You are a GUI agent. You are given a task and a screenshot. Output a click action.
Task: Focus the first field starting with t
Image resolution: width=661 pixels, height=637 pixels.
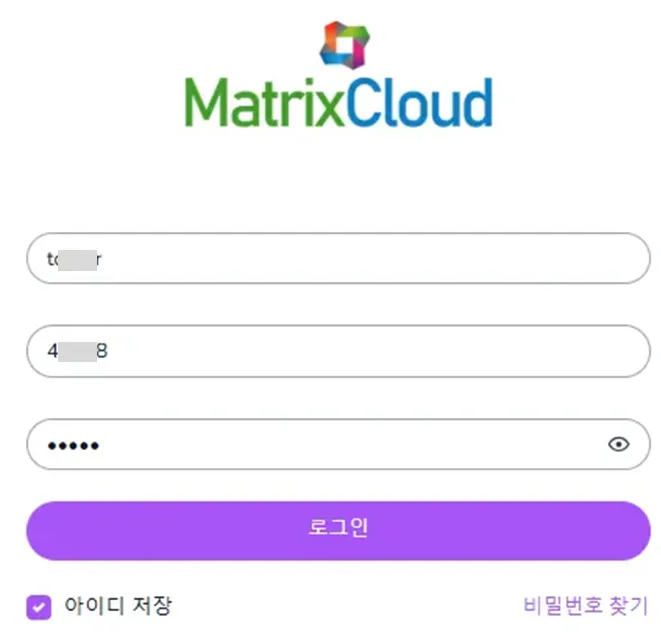338,259
